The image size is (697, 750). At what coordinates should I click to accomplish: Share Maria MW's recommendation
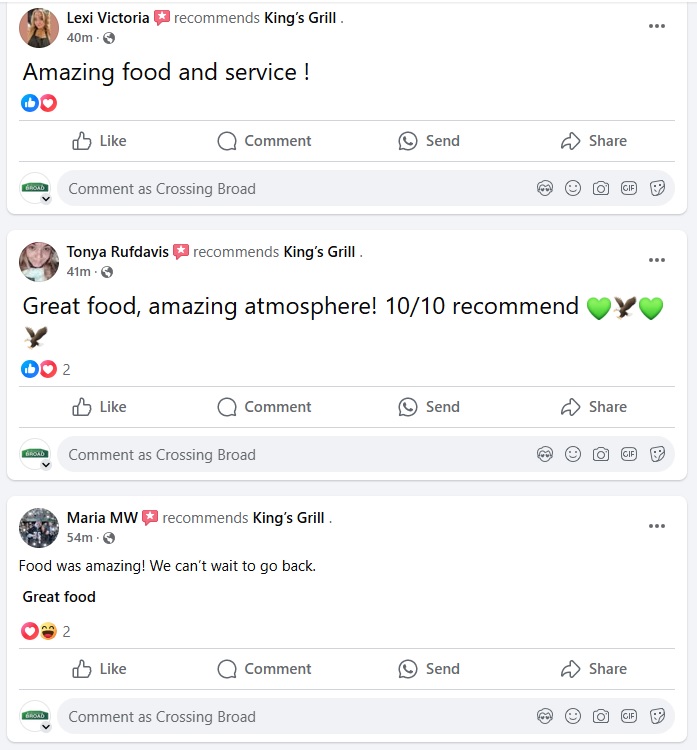point(593,669)
